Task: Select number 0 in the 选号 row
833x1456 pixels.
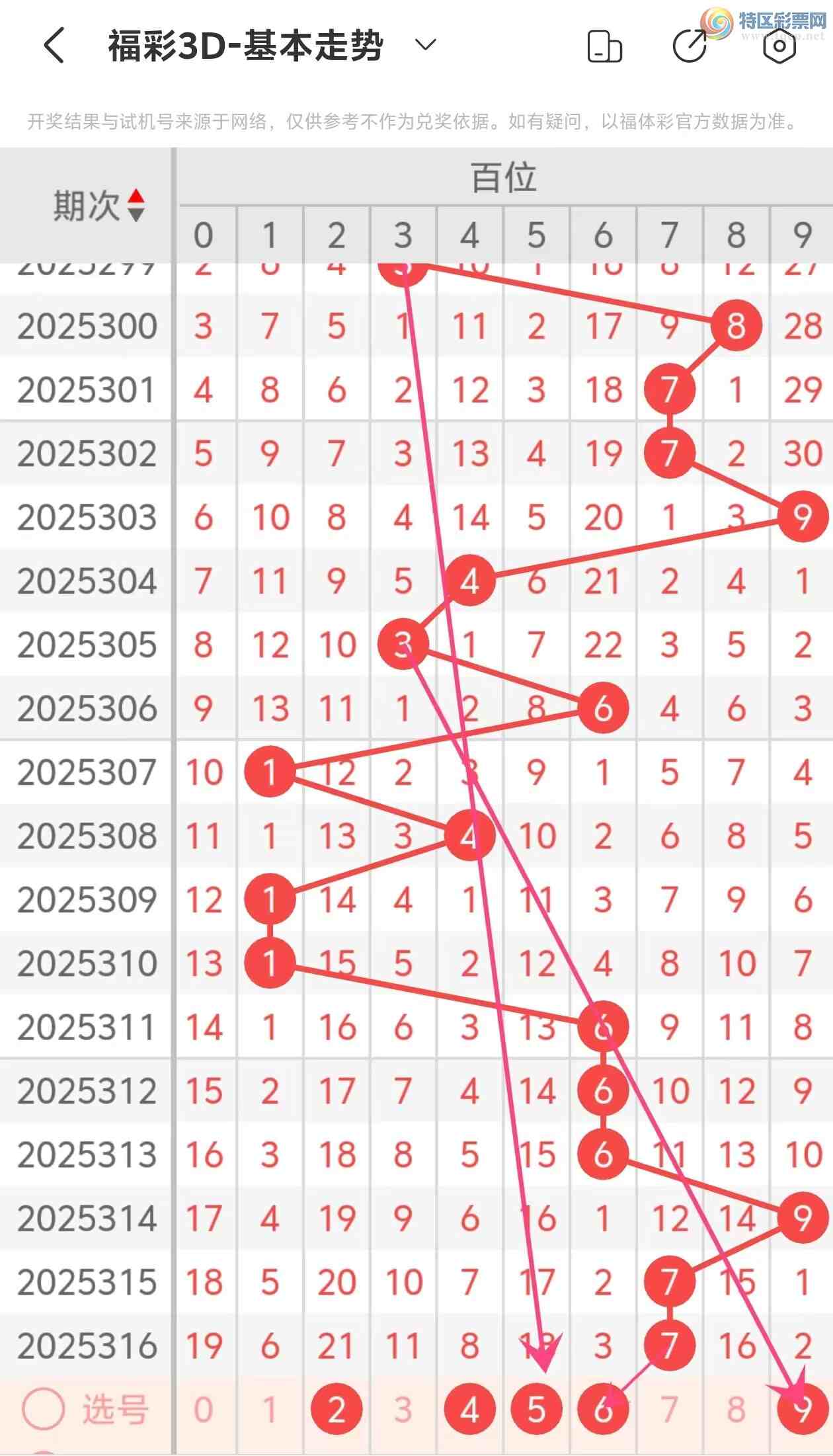Action: pos(203,1410)
